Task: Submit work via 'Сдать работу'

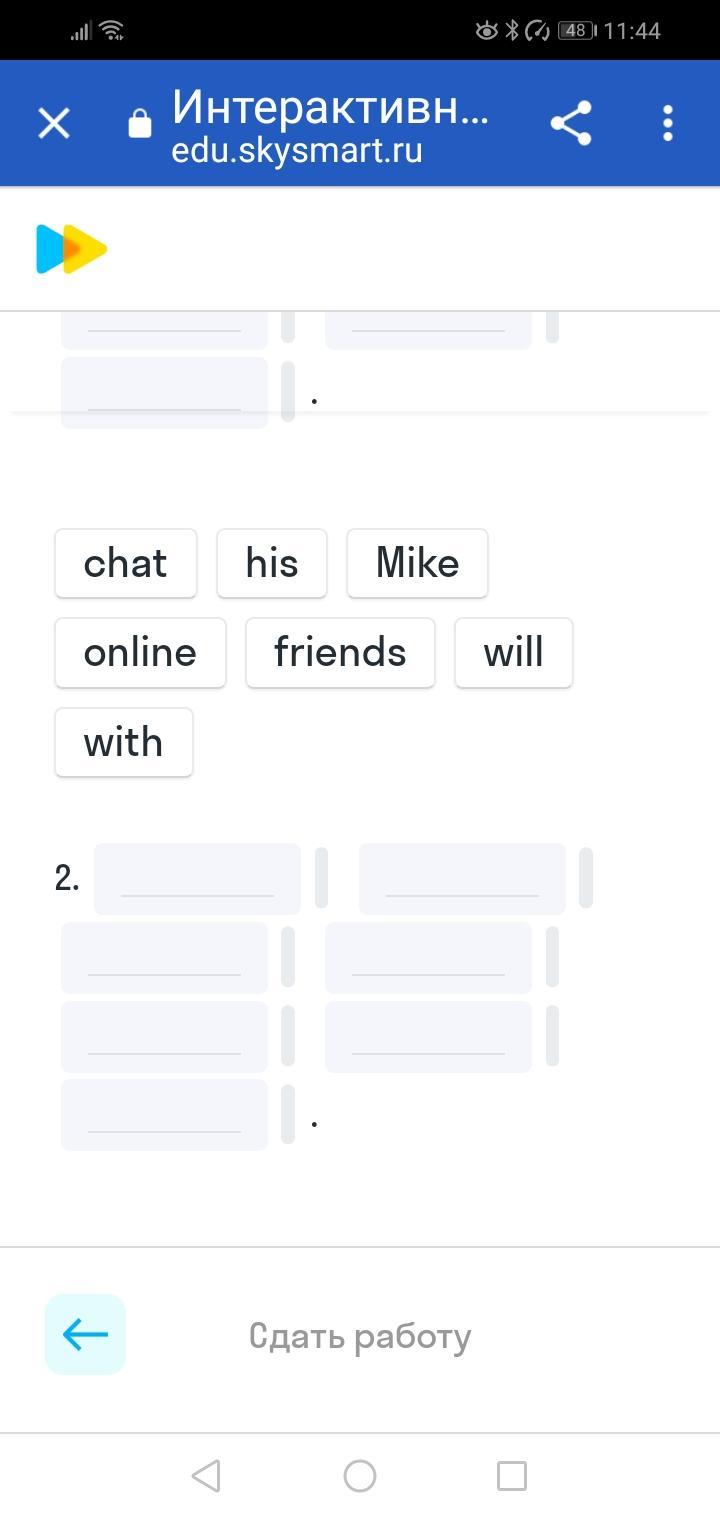Action: point(360,1336)
